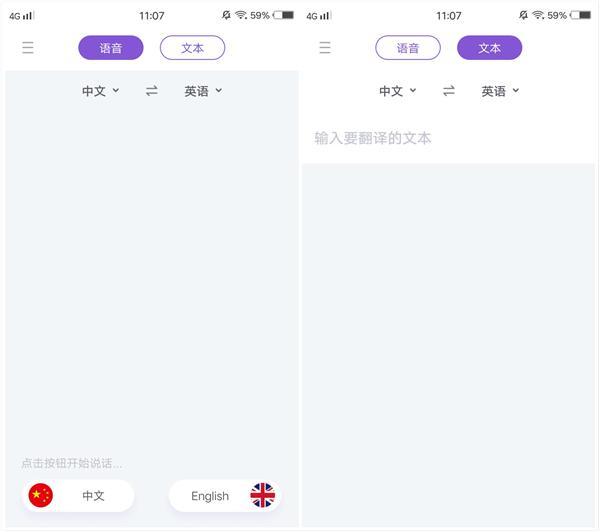Expand the 英语 target language dropdown on voice-mode screen

(203, 91)
